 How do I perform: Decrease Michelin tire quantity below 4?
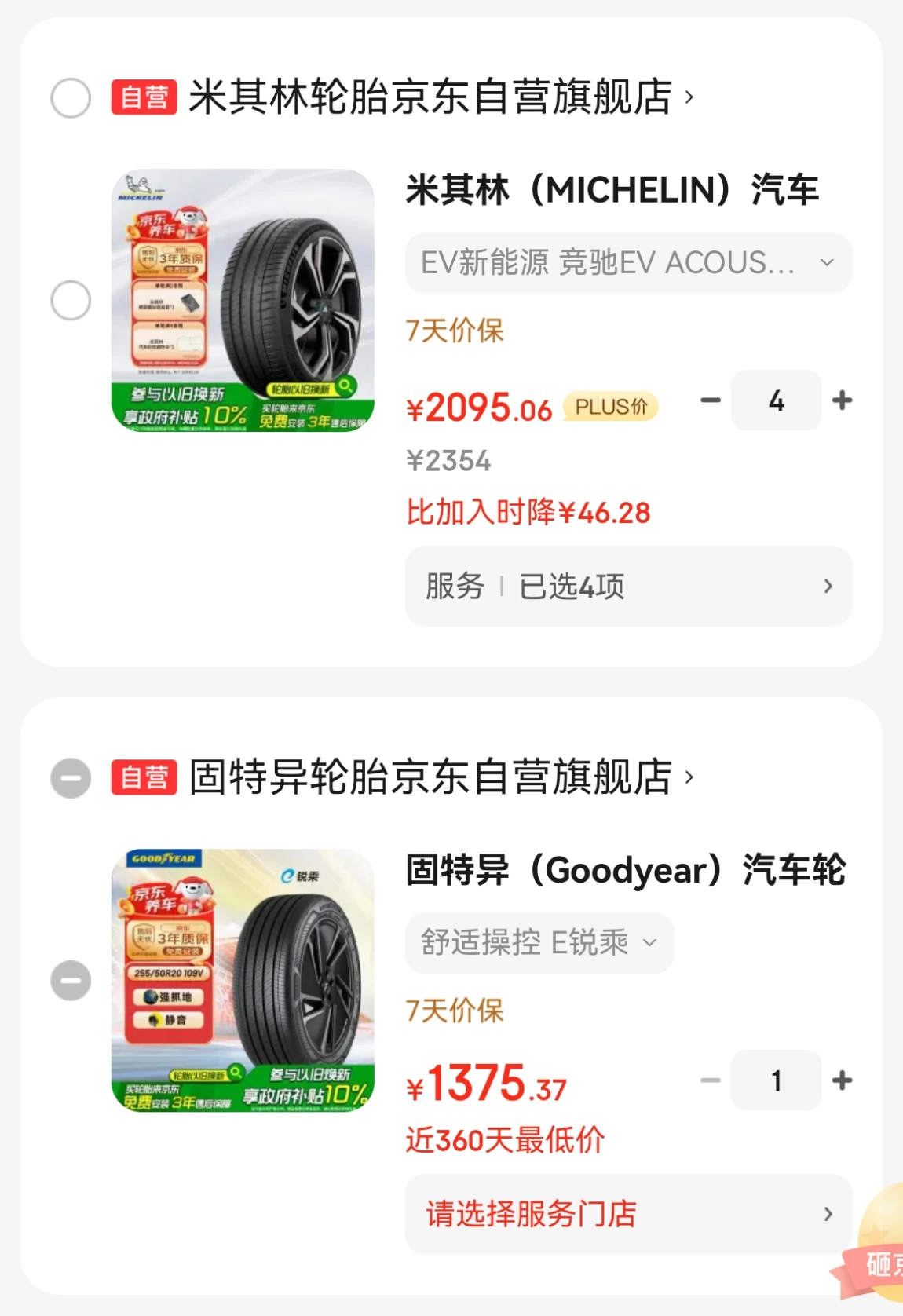click(x=711, y=400)
